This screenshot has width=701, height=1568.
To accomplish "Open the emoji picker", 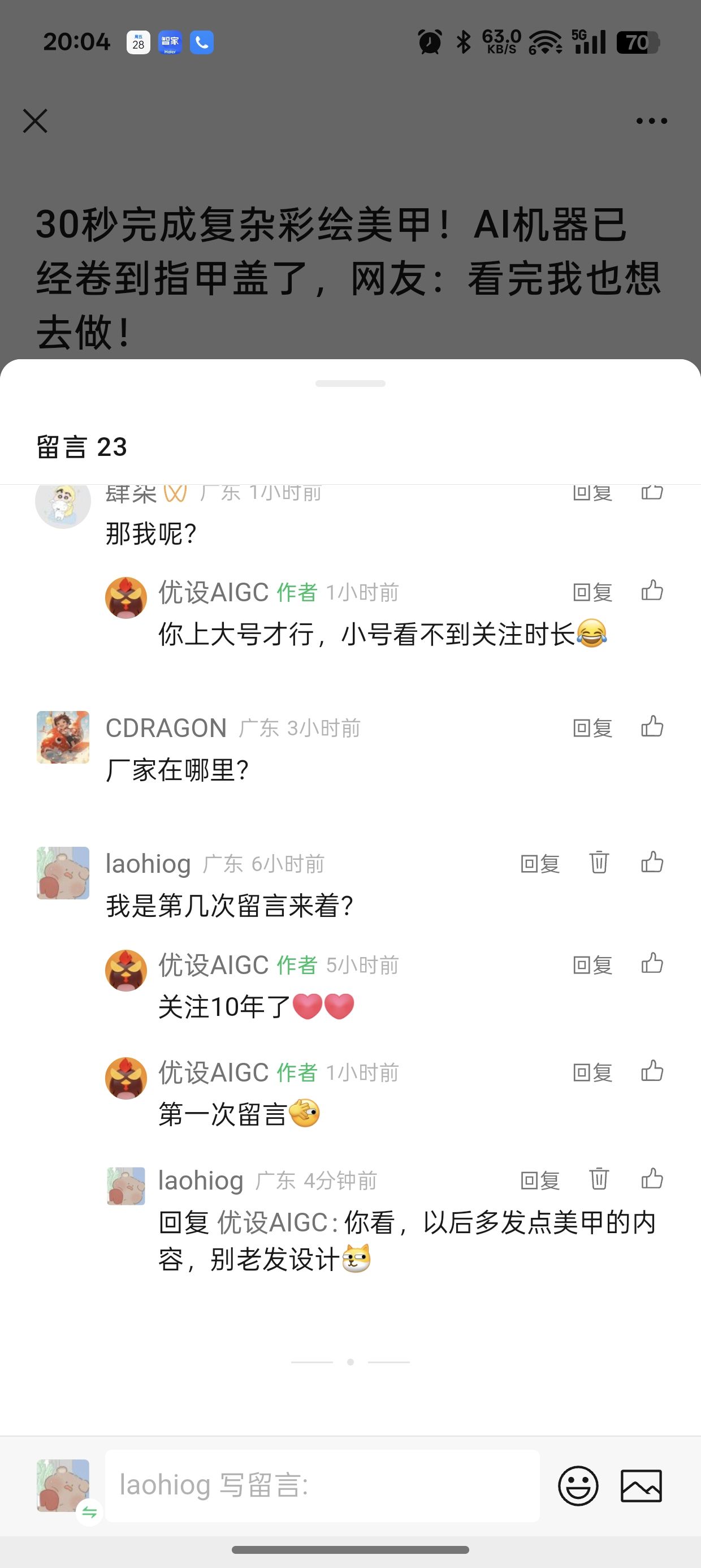I will click(578, 1485).
